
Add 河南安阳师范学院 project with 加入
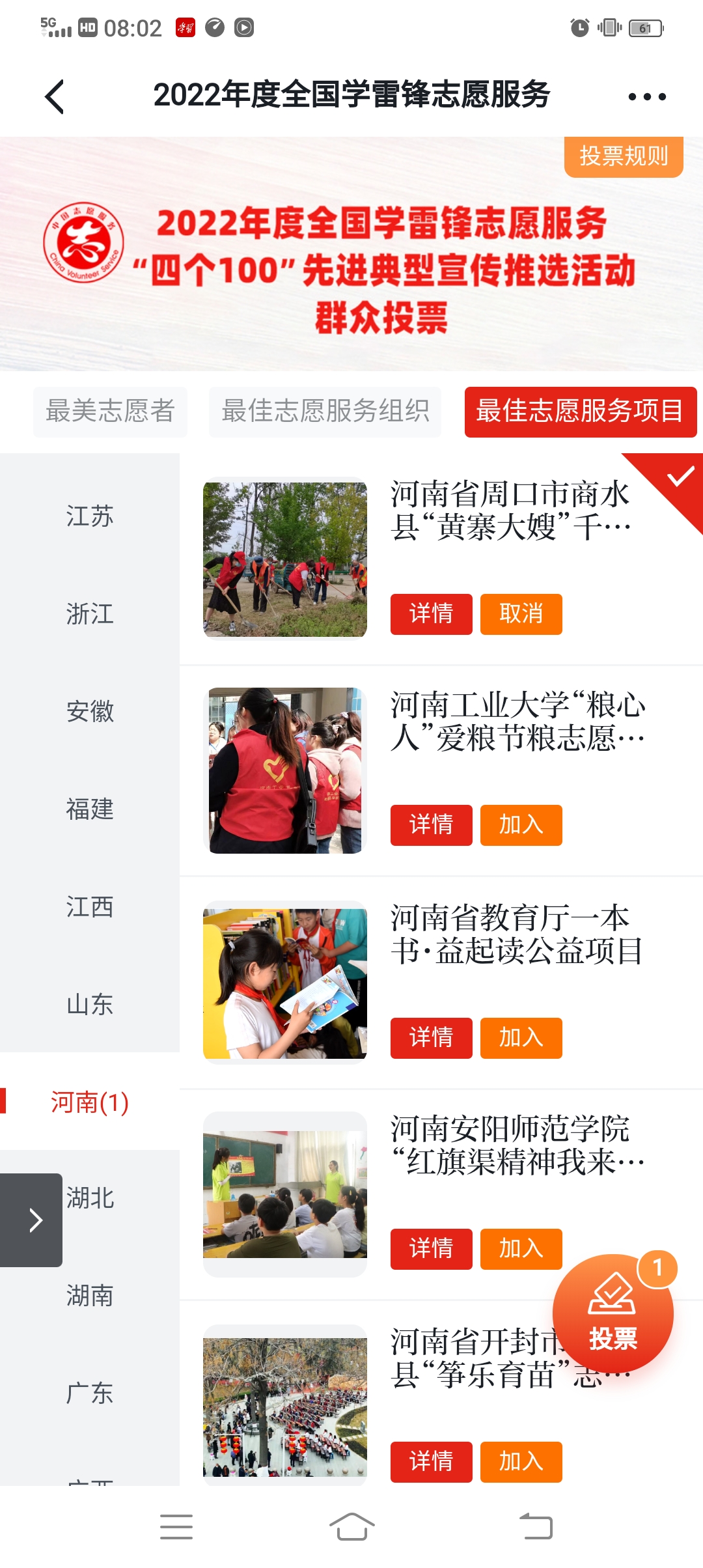point(521,1248)
